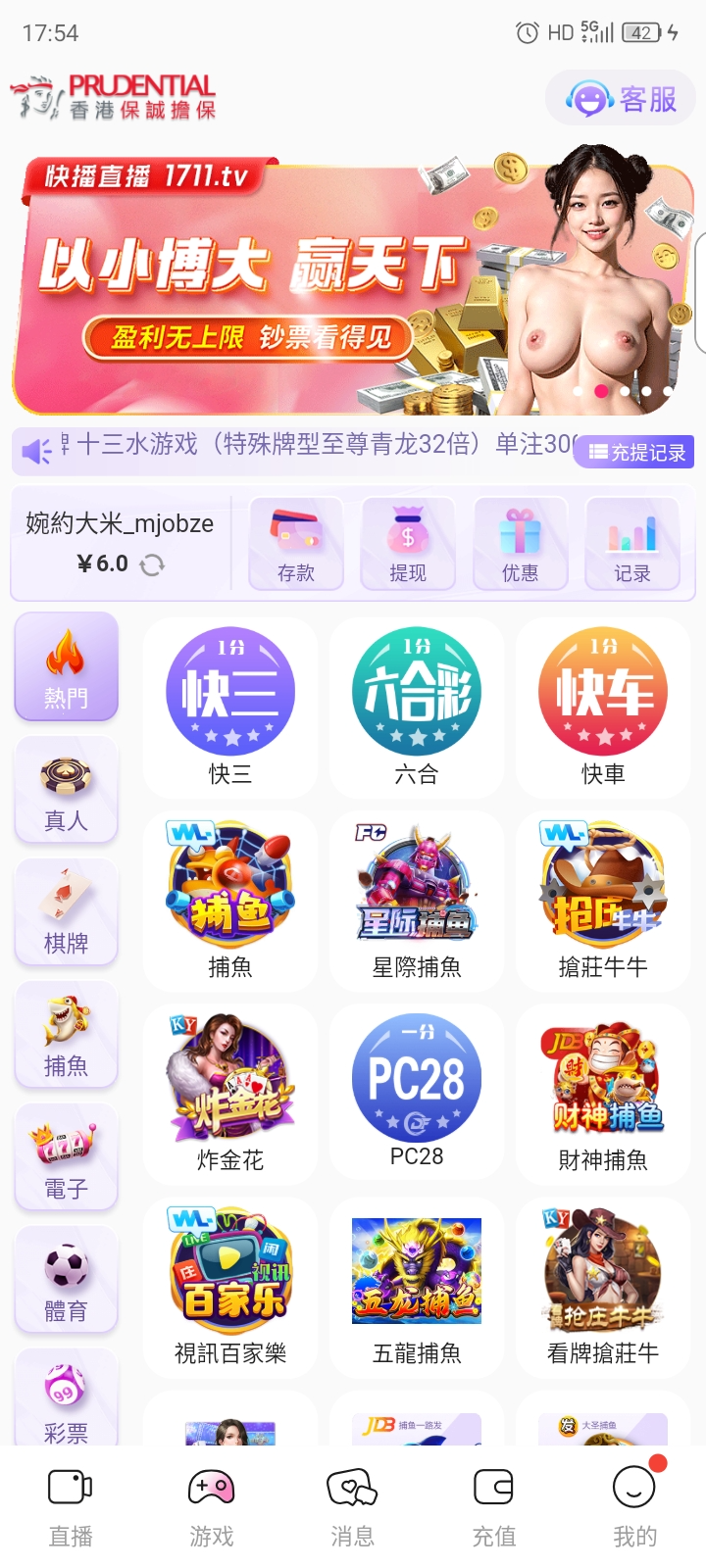Open 充提记录 records button
Viewport: 706px width, 1568px height.
point(635,452)
